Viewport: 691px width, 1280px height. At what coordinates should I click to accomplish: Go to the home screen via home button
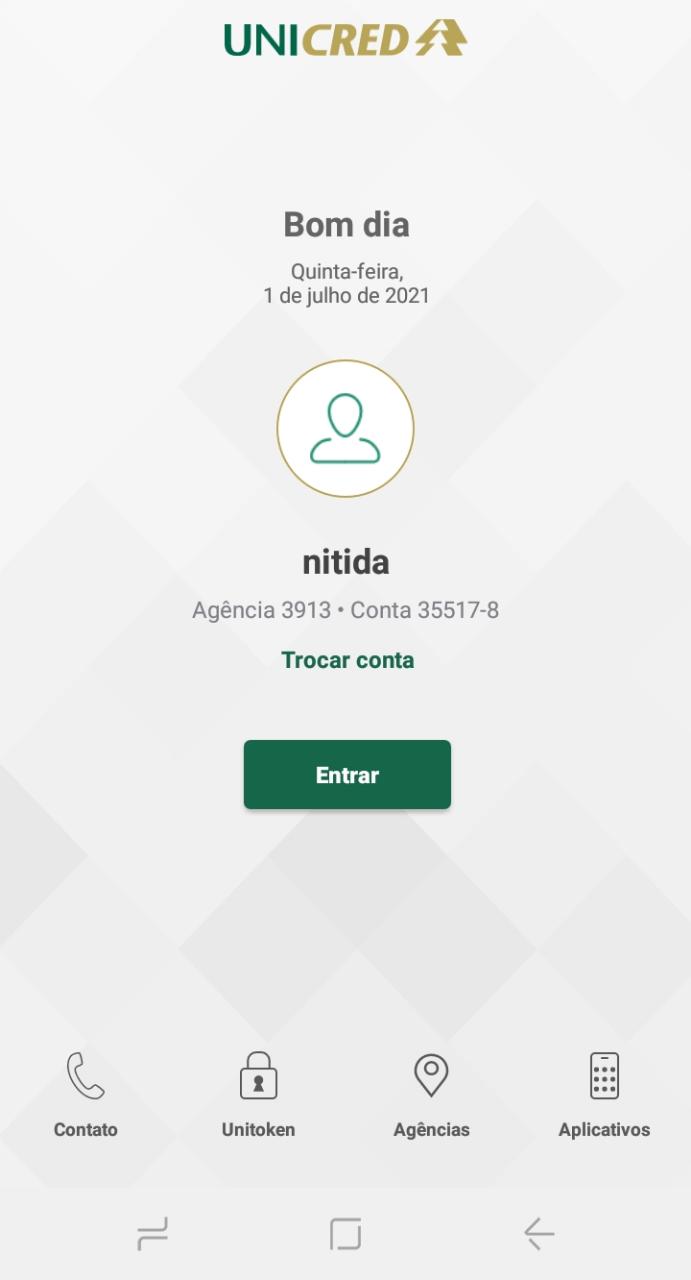[345, 1234]
